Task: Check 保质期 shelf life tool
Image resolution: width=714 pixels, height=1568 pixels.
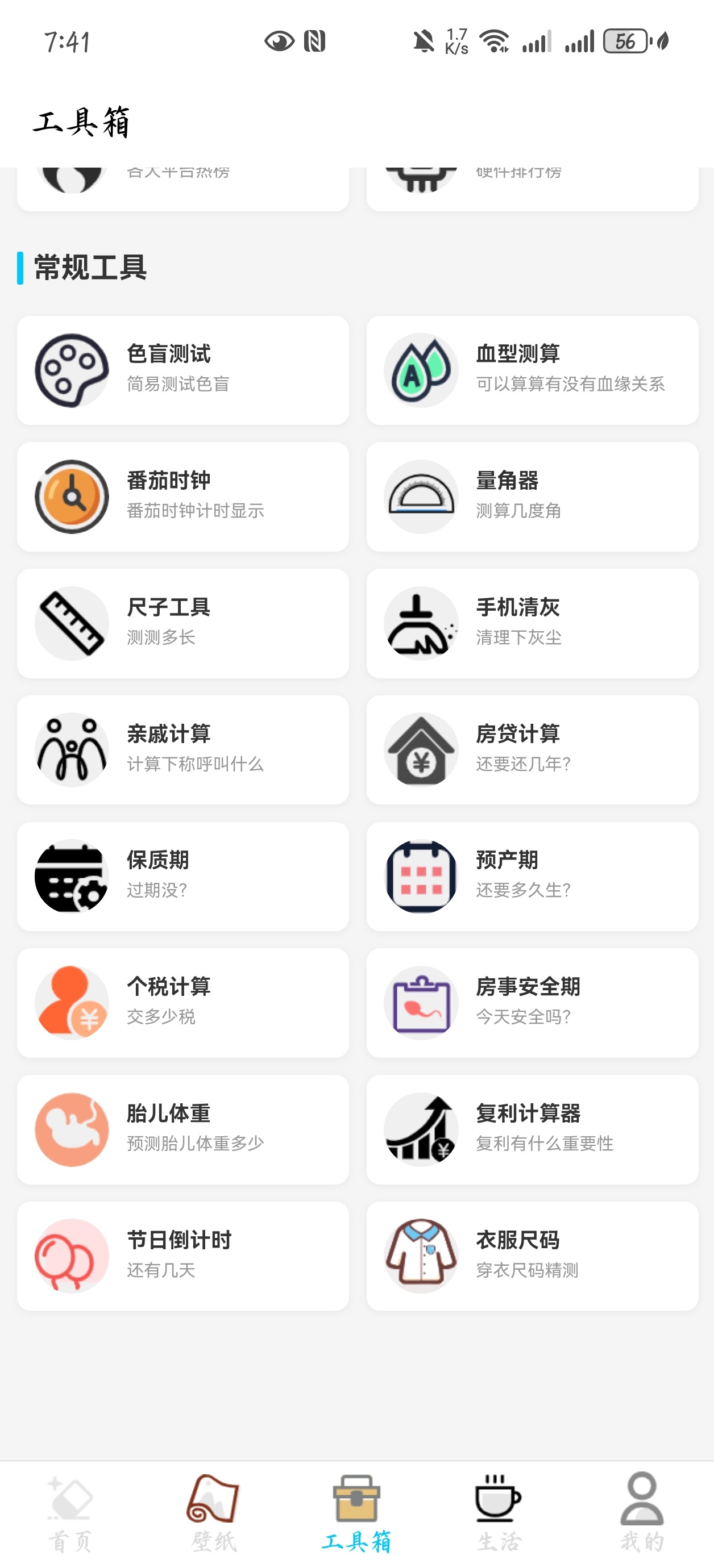Action: pyautogui.click(x=183, y=877)
